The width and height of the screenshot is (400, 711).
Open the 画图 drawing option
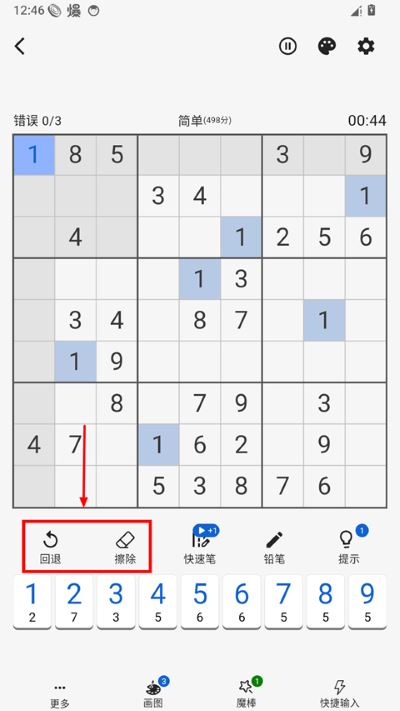[155, 693]
